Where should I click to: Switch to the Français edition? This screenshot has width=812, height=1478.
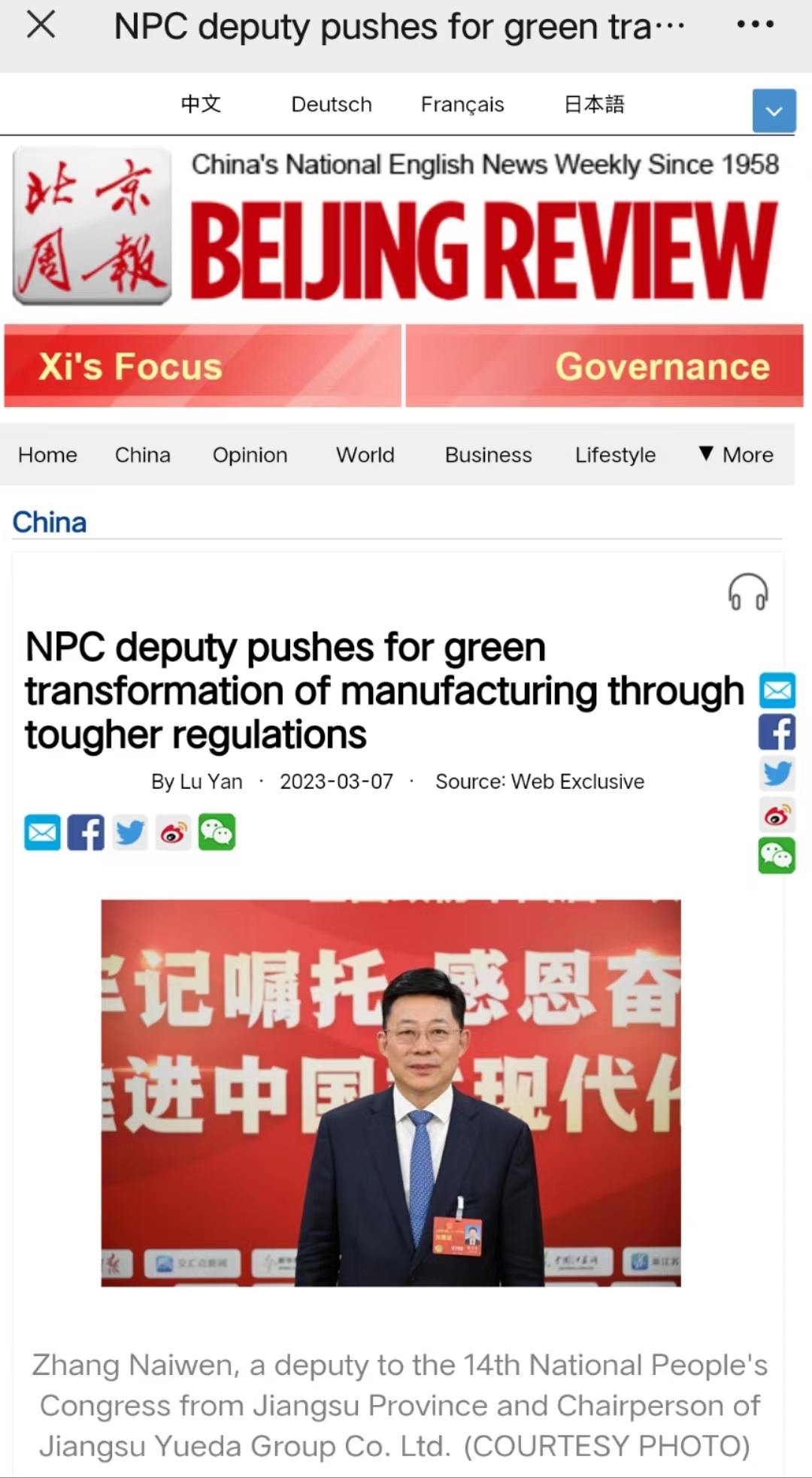point(462,104)
